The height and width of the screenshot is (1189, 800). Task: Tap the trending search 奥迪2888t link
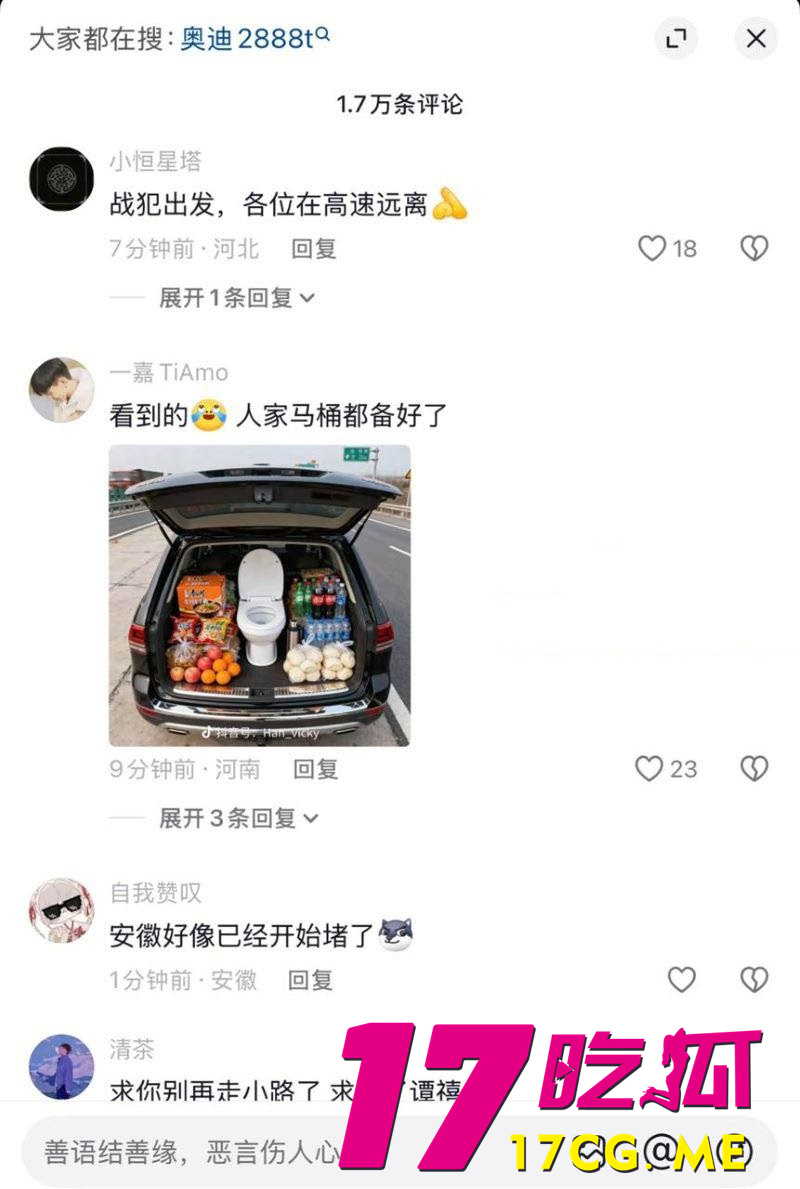(x=254, y=39)
